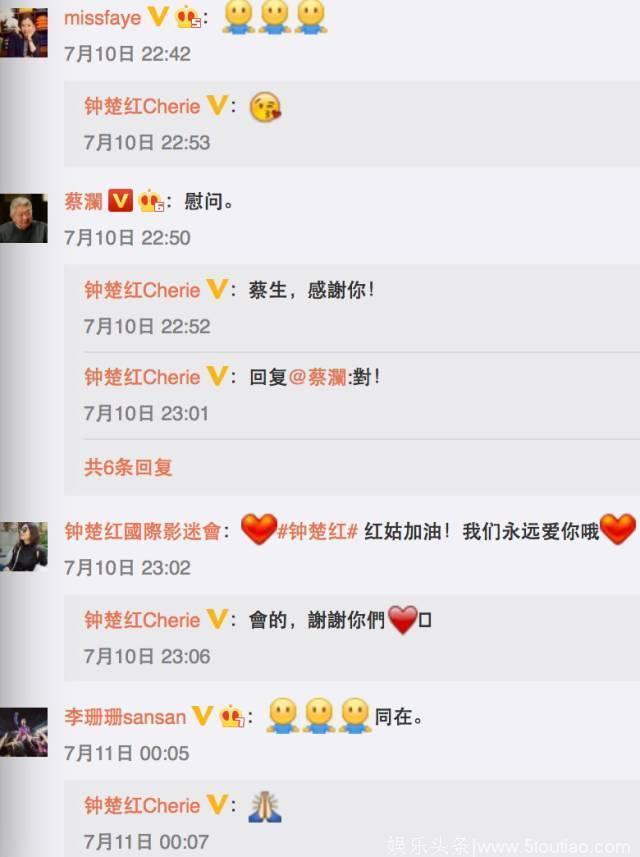Open the #钟楚红# hashtag topic
This screenshot has height=857, width=640.
click(x=316, y=531)
